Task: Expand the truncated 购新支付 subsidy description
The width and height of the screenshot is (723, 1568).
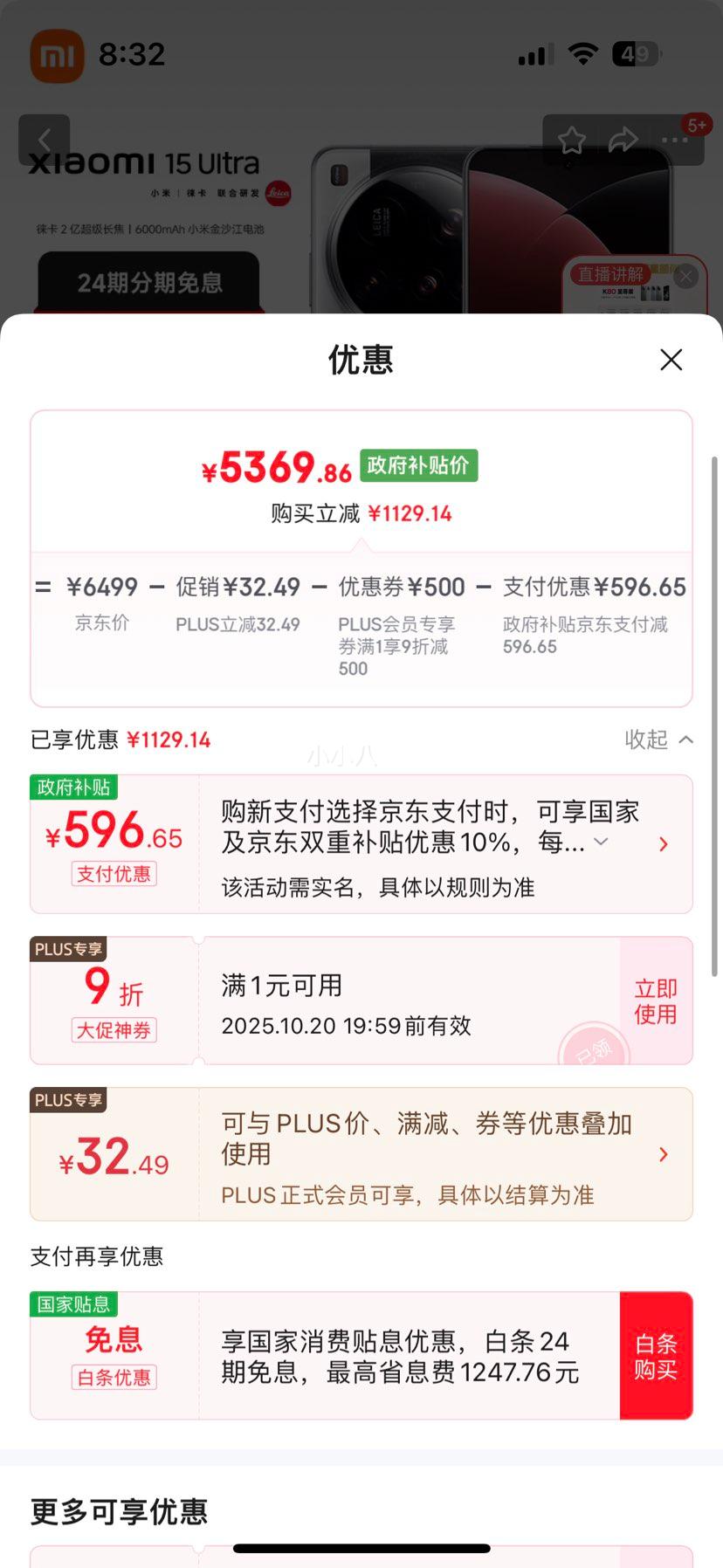Action: (601, 842)
